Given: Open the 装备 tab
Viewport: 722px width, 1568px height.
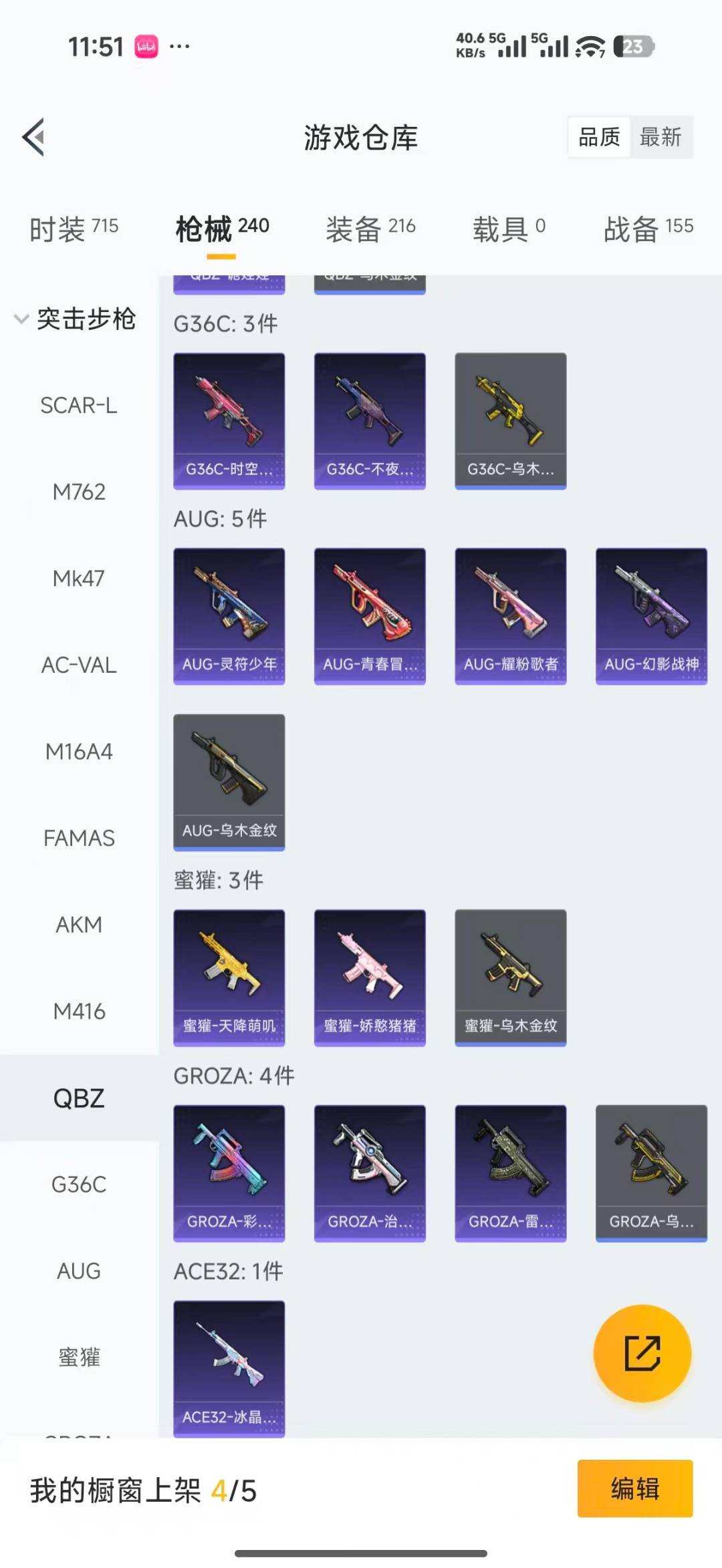Looking at the screenshot, I should click(370, 228).
